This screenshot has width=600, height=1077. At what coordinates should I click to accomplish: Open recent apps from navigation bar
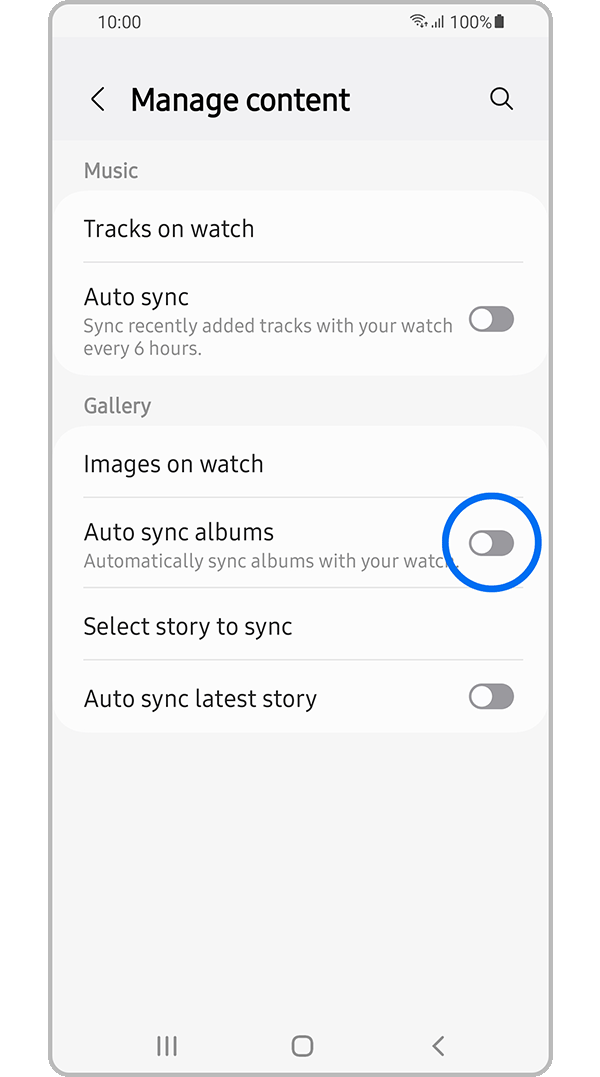pos(167,1046)
